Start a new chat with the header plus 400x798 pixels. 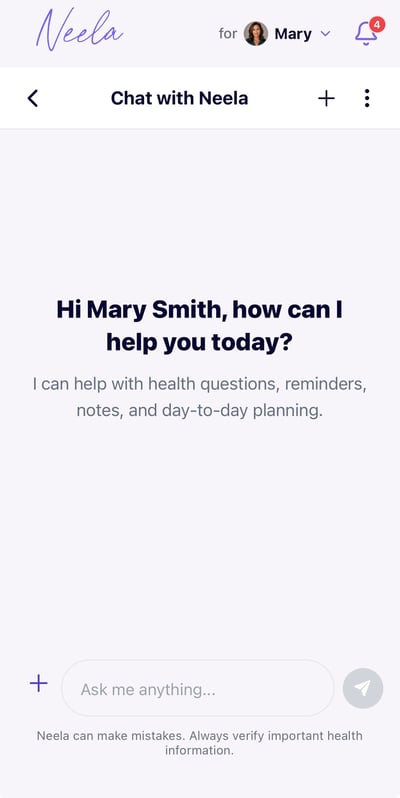326,98
